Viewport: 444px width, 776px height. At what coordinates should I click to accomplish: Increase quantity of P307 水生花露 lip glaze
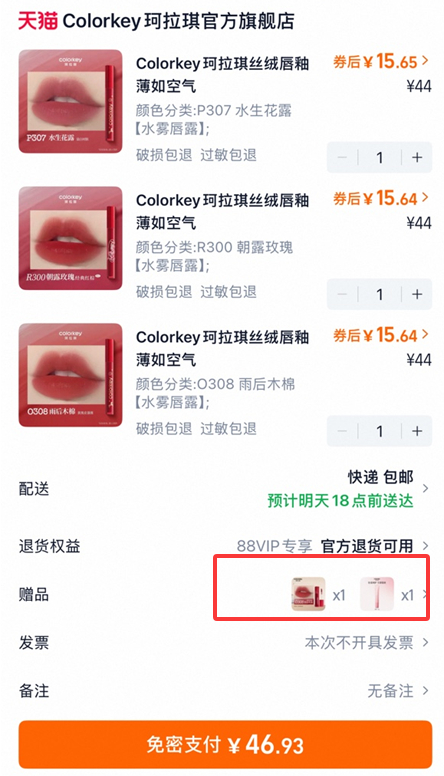point(417,157)
